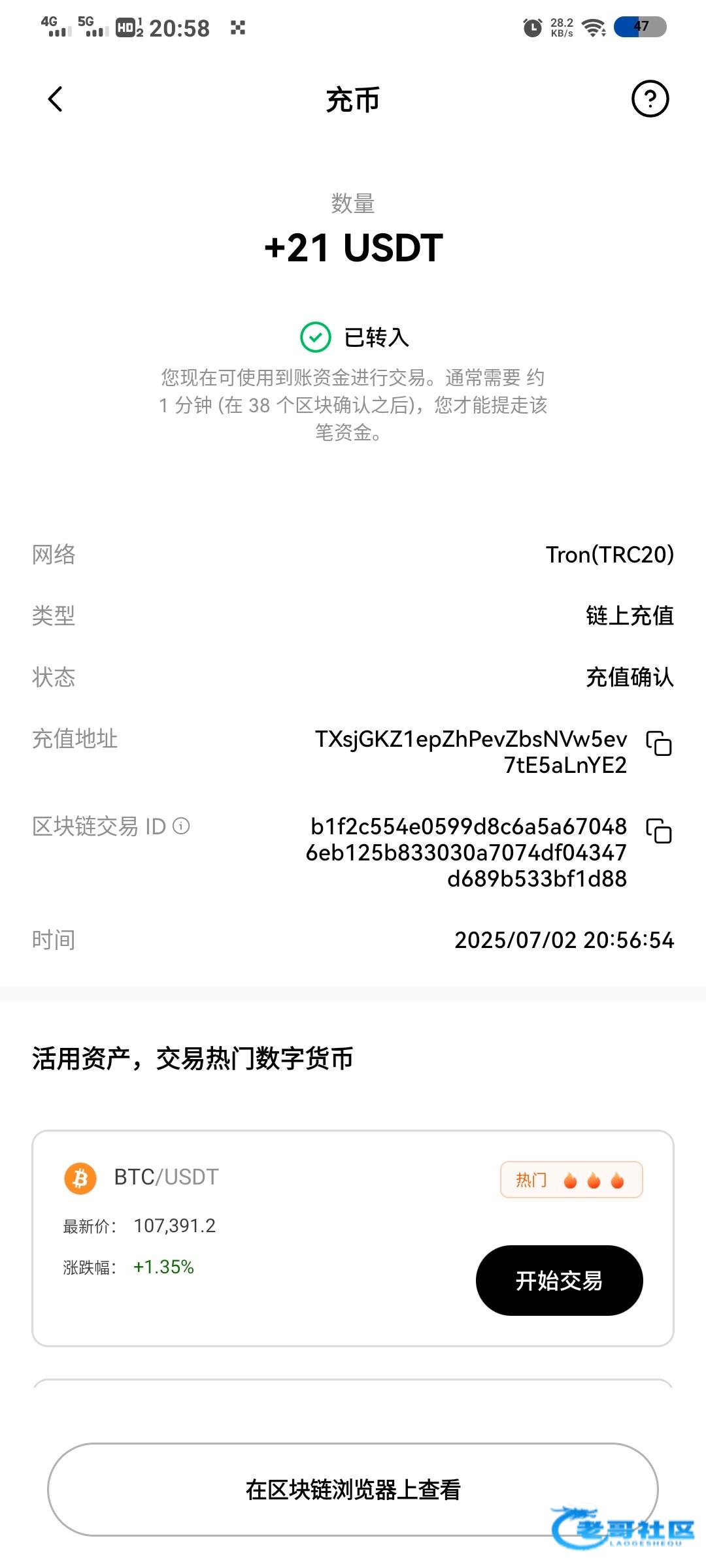706x1568 pixels.
Task: Go back using the top-left arrow
Action: [56, 99]
